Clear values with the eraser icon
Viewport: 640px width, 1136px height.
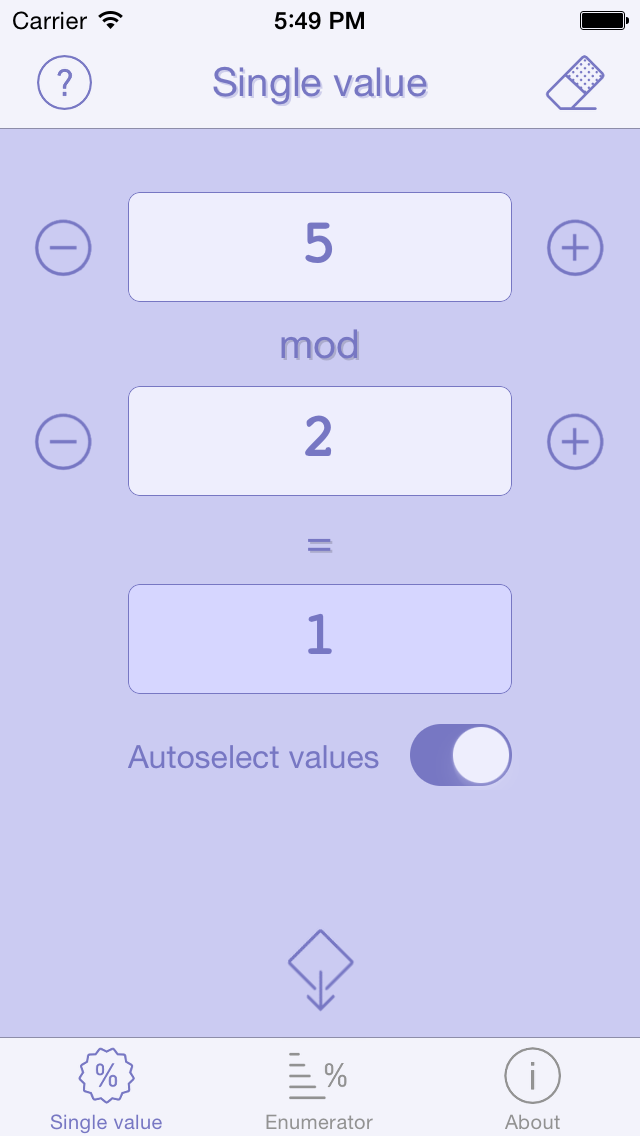tap(575, 83)
